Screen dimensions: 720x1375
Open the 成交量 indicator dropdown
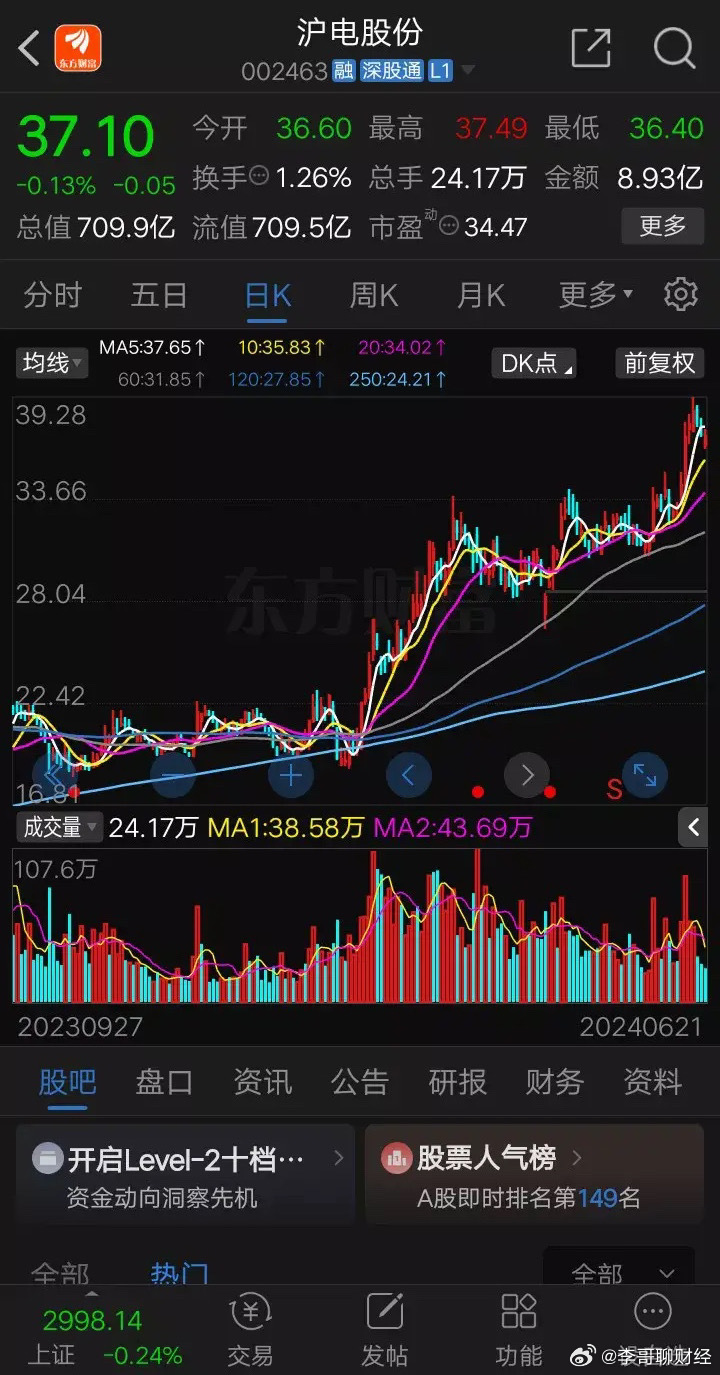(x=58, y=827)
